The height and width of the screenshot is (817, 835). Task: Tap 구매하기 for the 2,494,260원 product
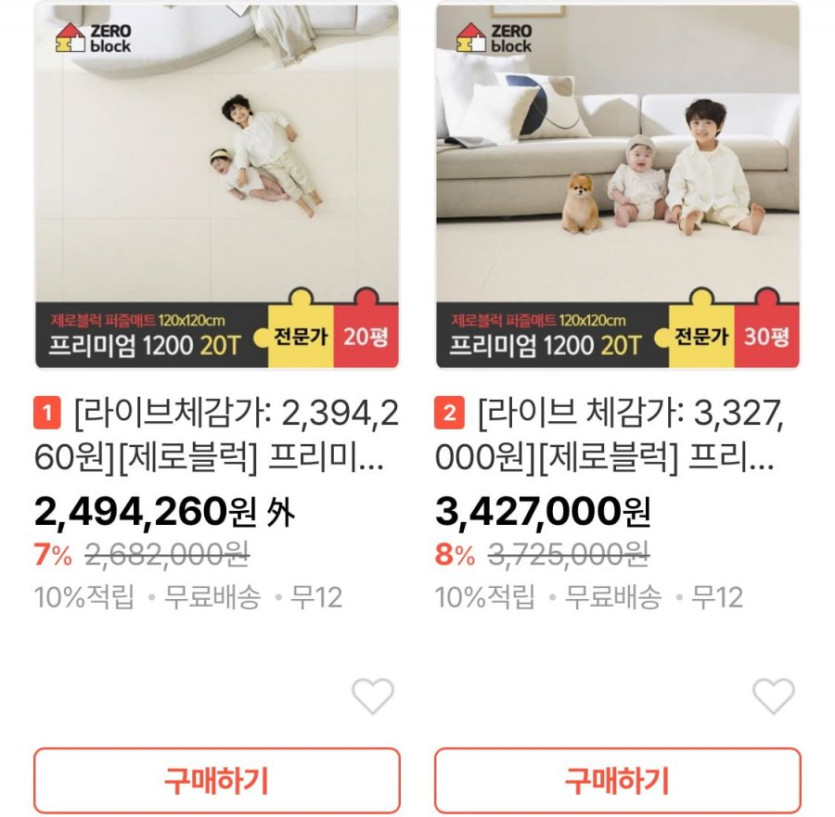[x=217, y=780]
